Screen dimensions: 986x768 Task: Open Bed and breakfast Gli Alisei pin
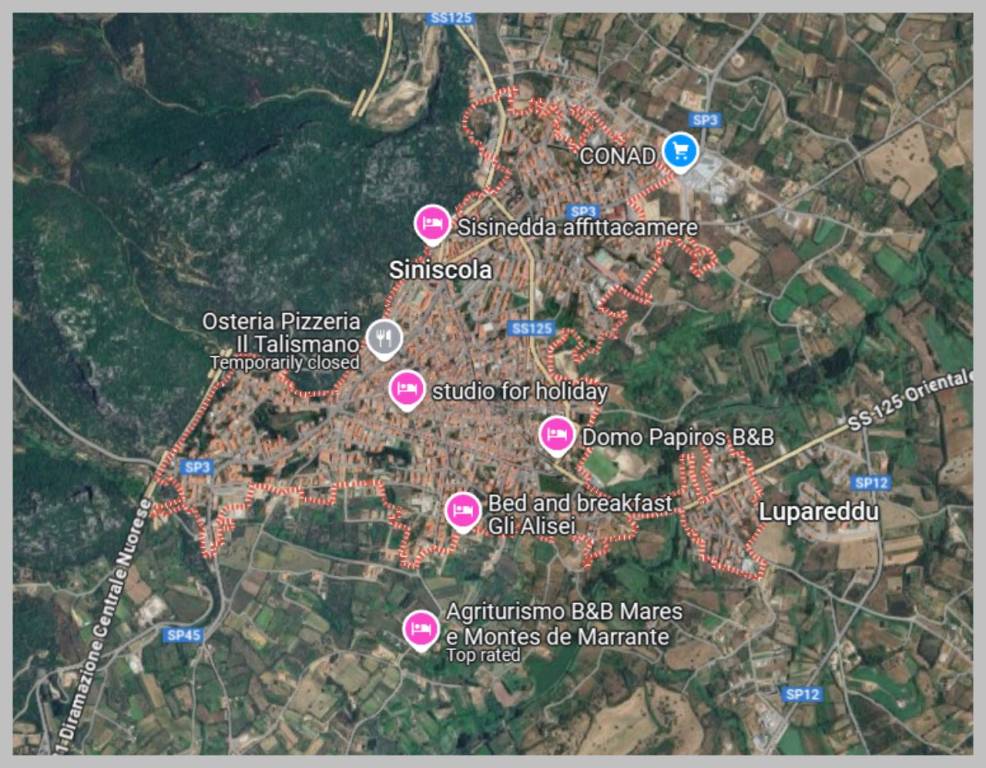pyautogui.click(x=462, y=510)
